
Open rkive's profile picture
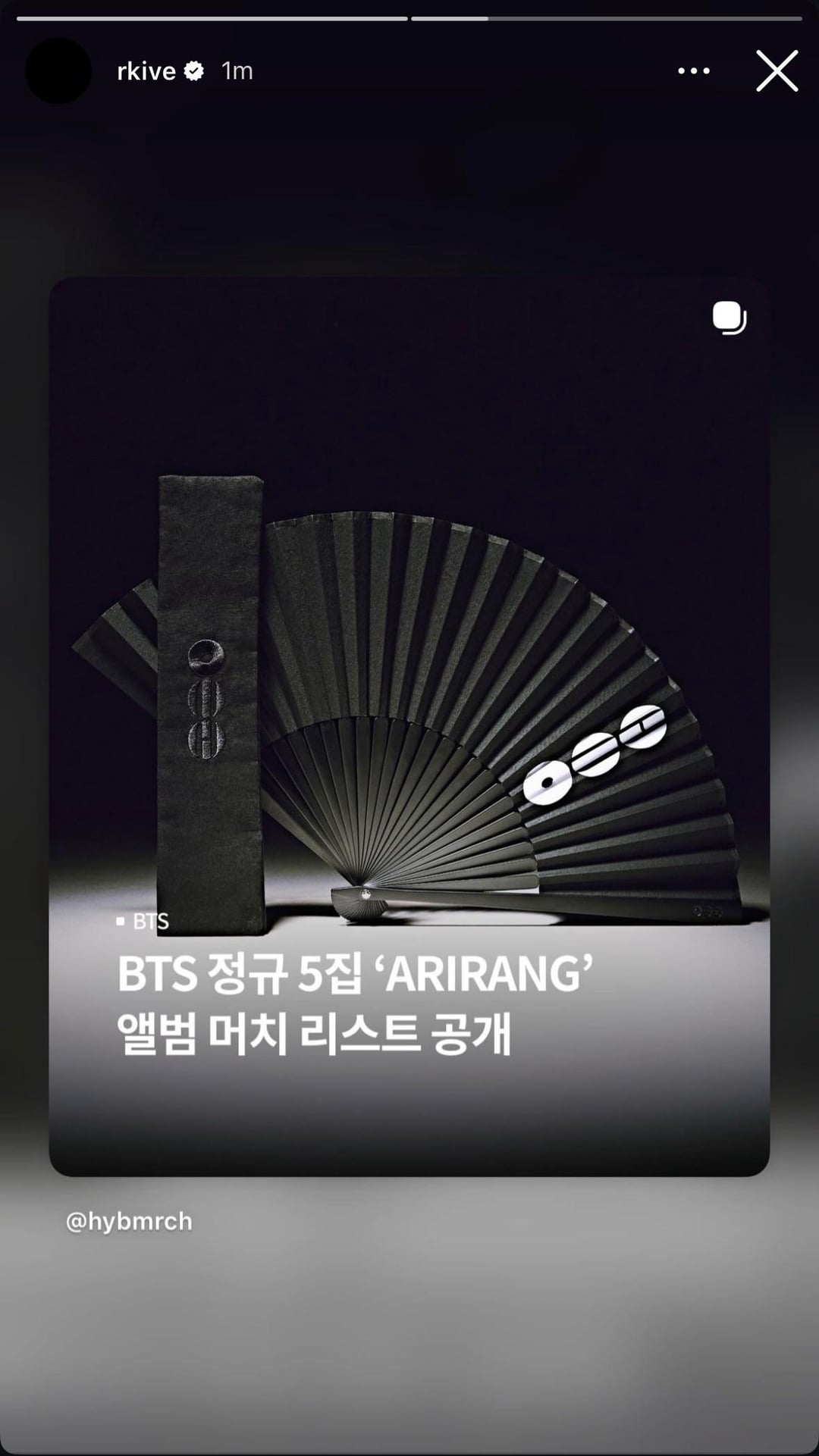tap(58, 71)
